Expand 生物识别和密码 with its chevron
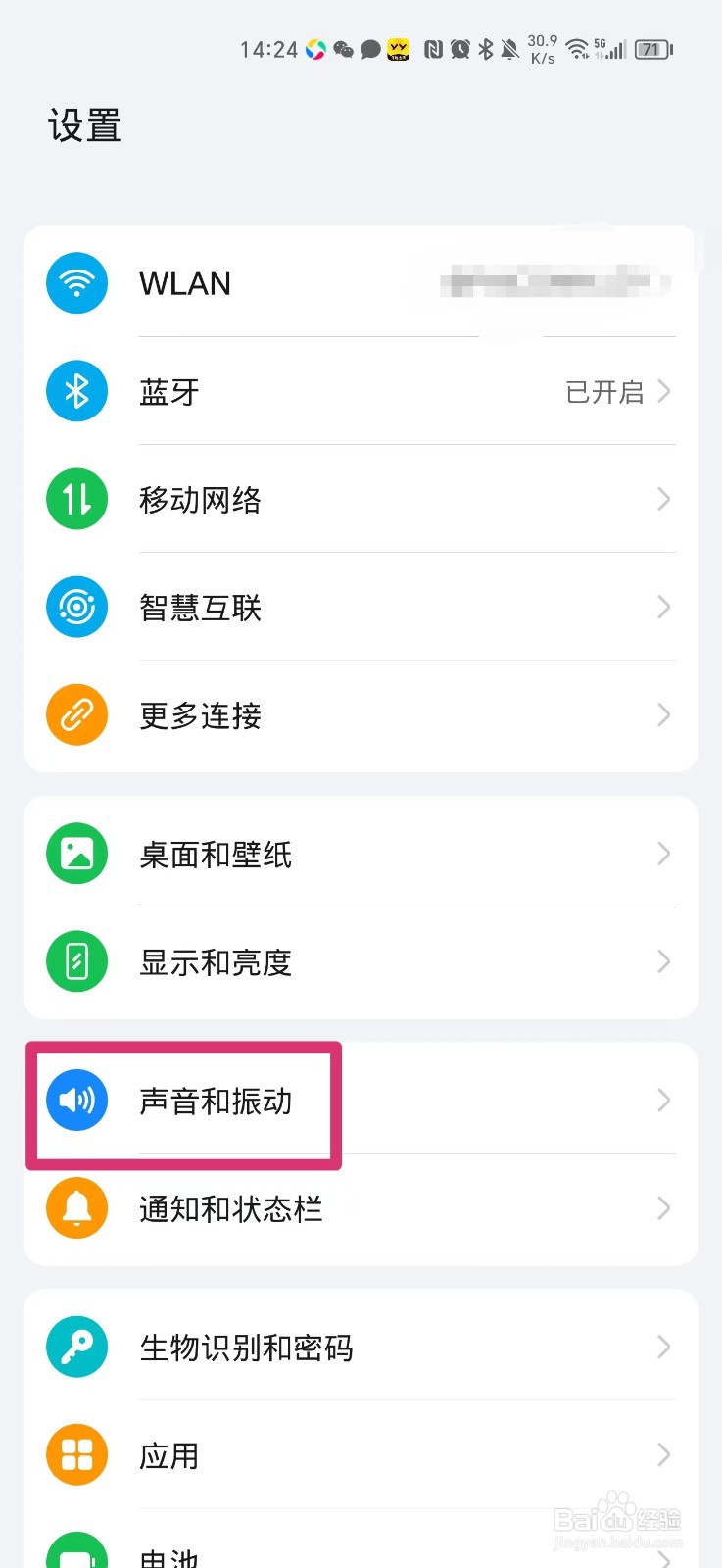722x1568 pixels. click(x=665, y=1347)
